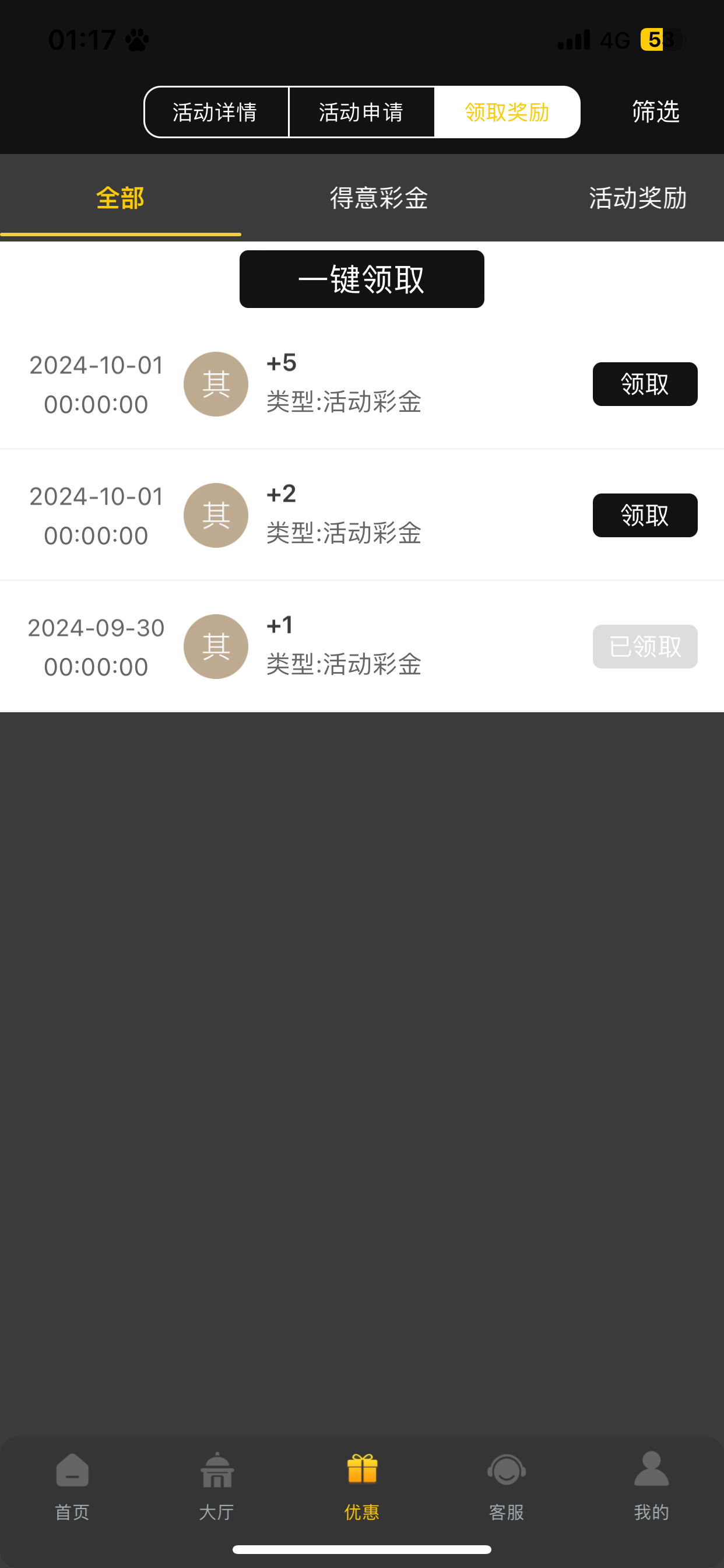Viewport: 724px width, 1568px height.
Task: Tap 一键领取 to claim all rewards
Action: [361, 279]
